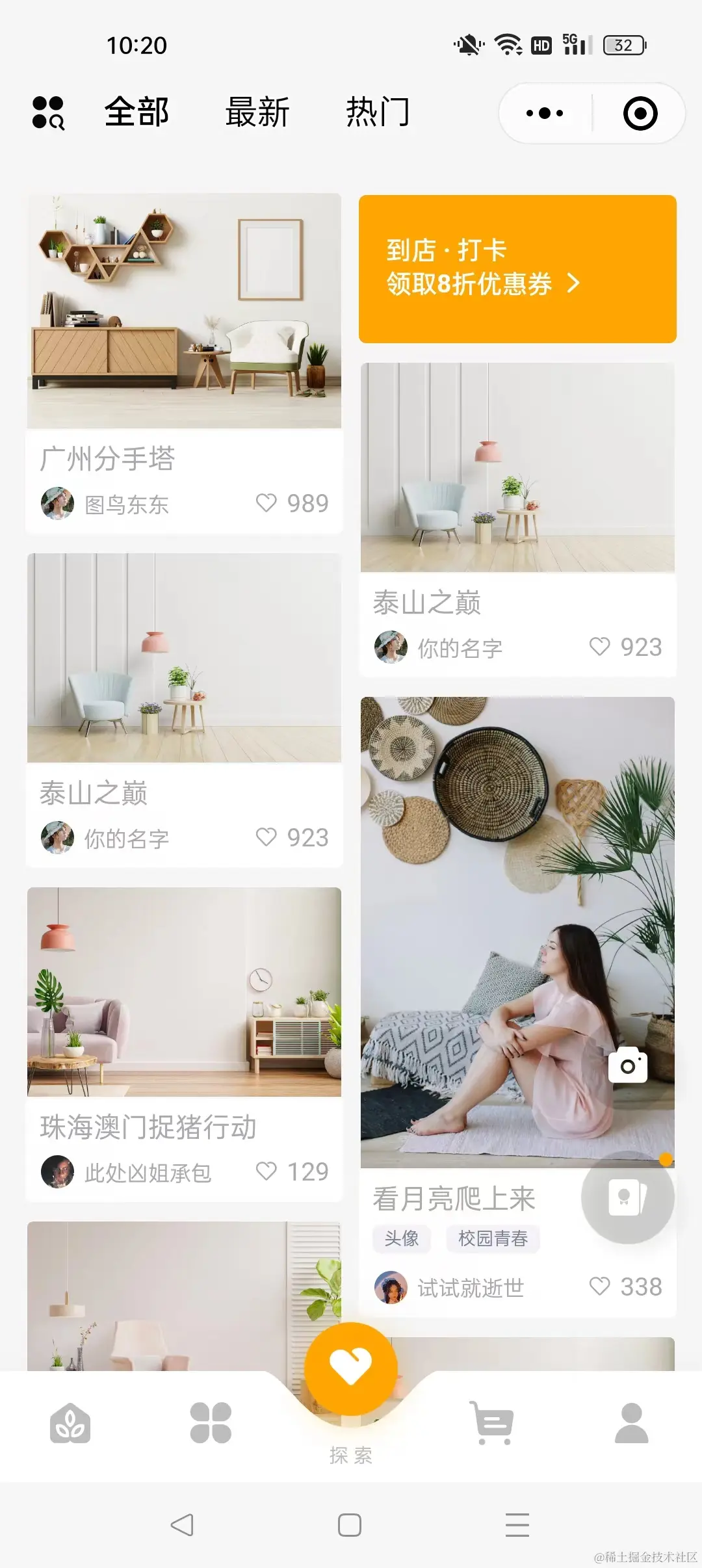Select the 头像 tag chip
Viewport: 702px width, 1568px height.
click(x=401, y=1238)
